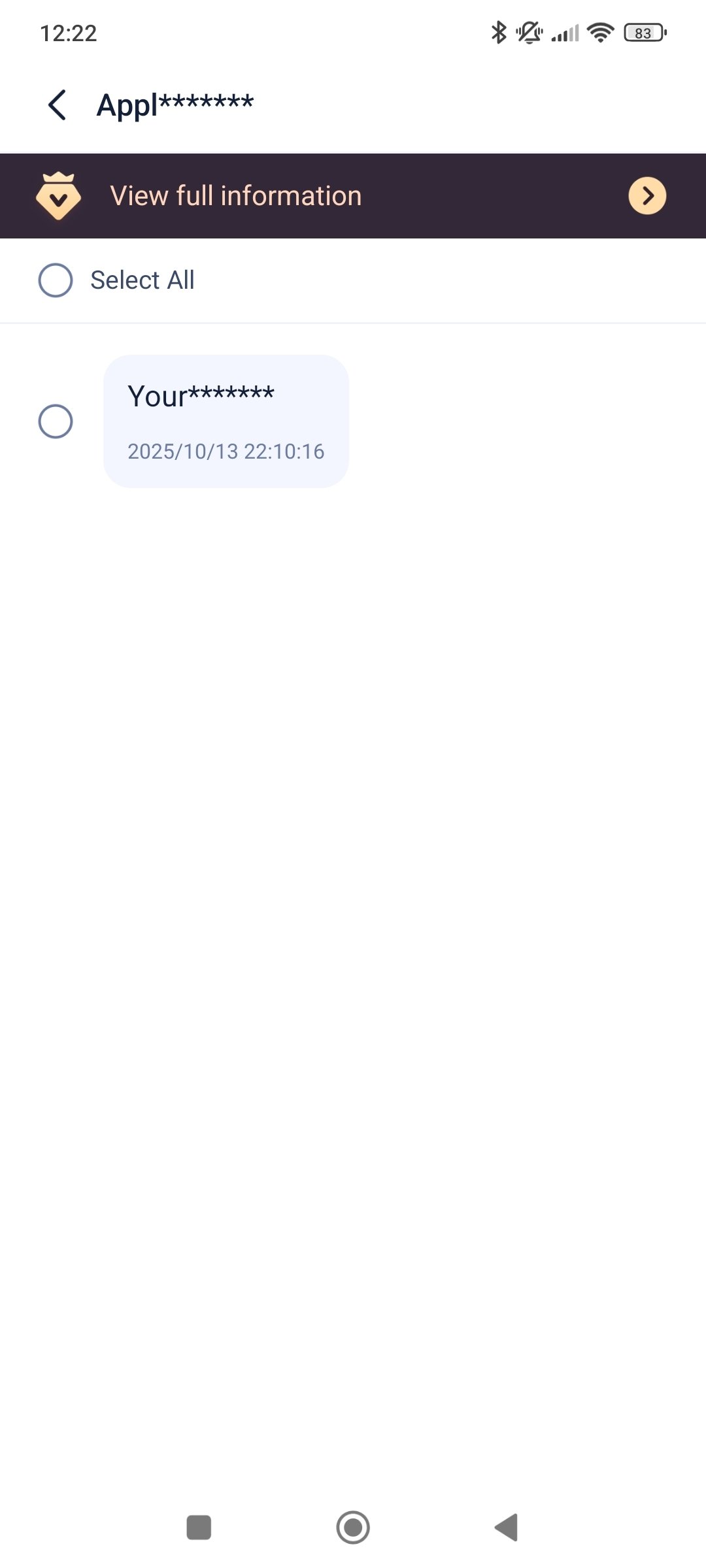
Task: Select the message dated 2025/10/13 22:10:16
Action: [x=56, y=421]
